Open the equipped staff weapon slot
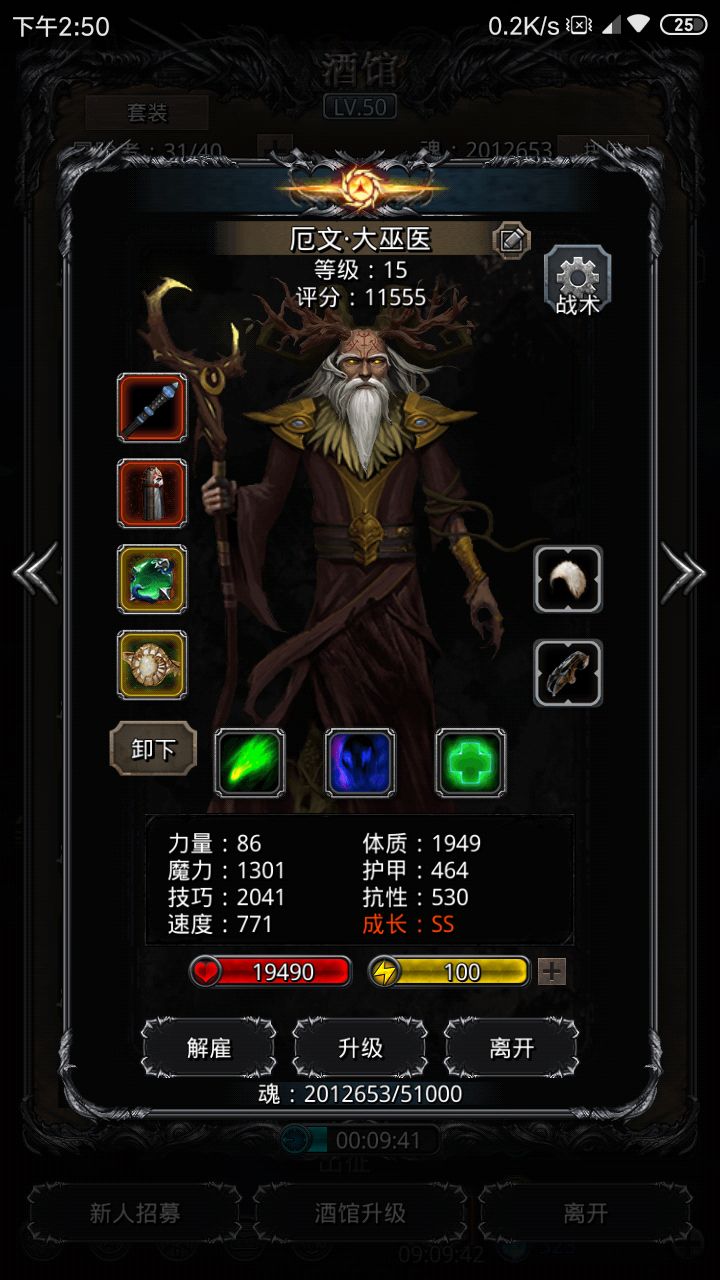720x1280 pixels. point(152,407)
